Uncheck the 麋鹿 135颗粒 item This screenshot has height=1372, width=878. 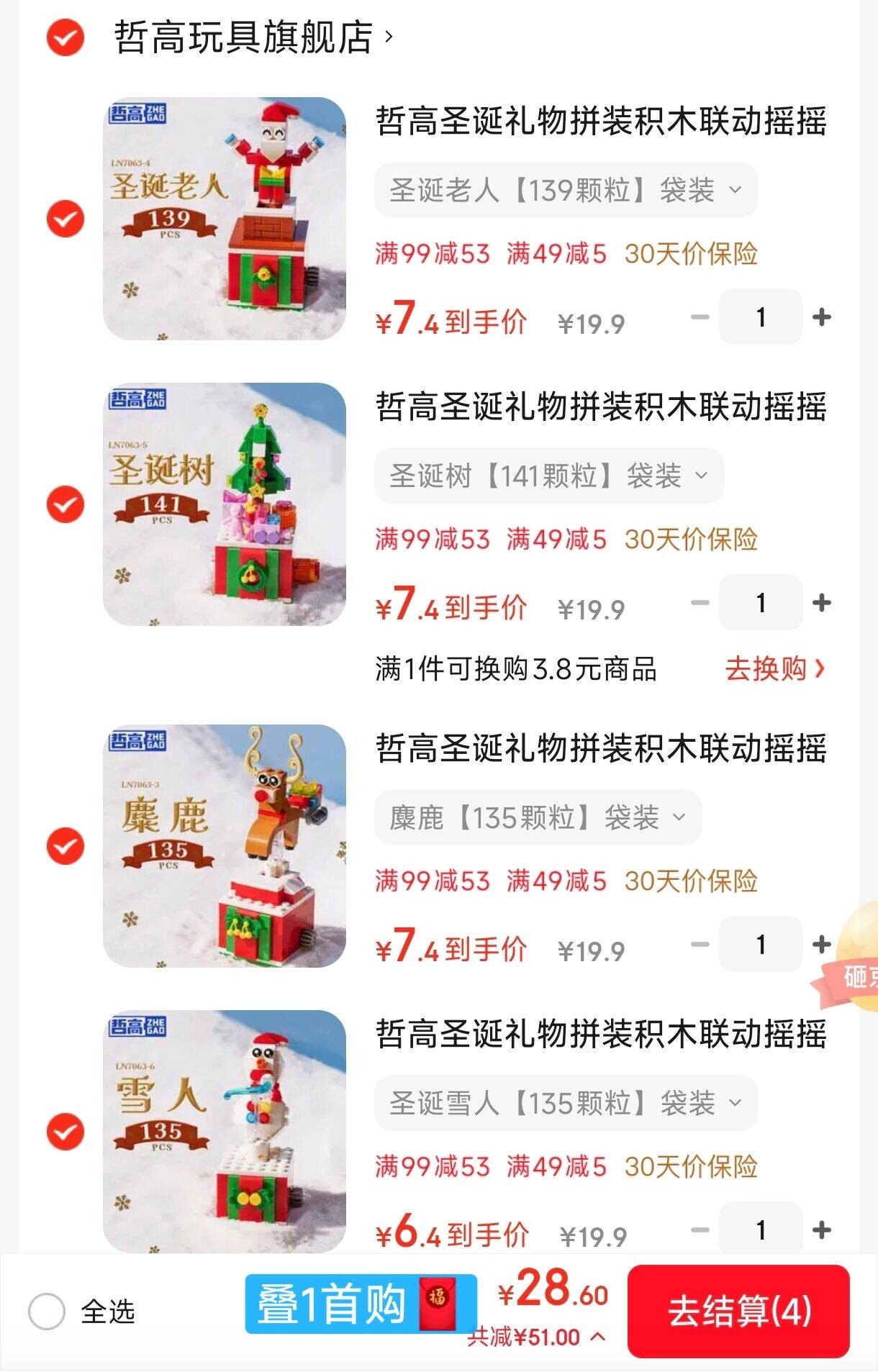(65, 846)
